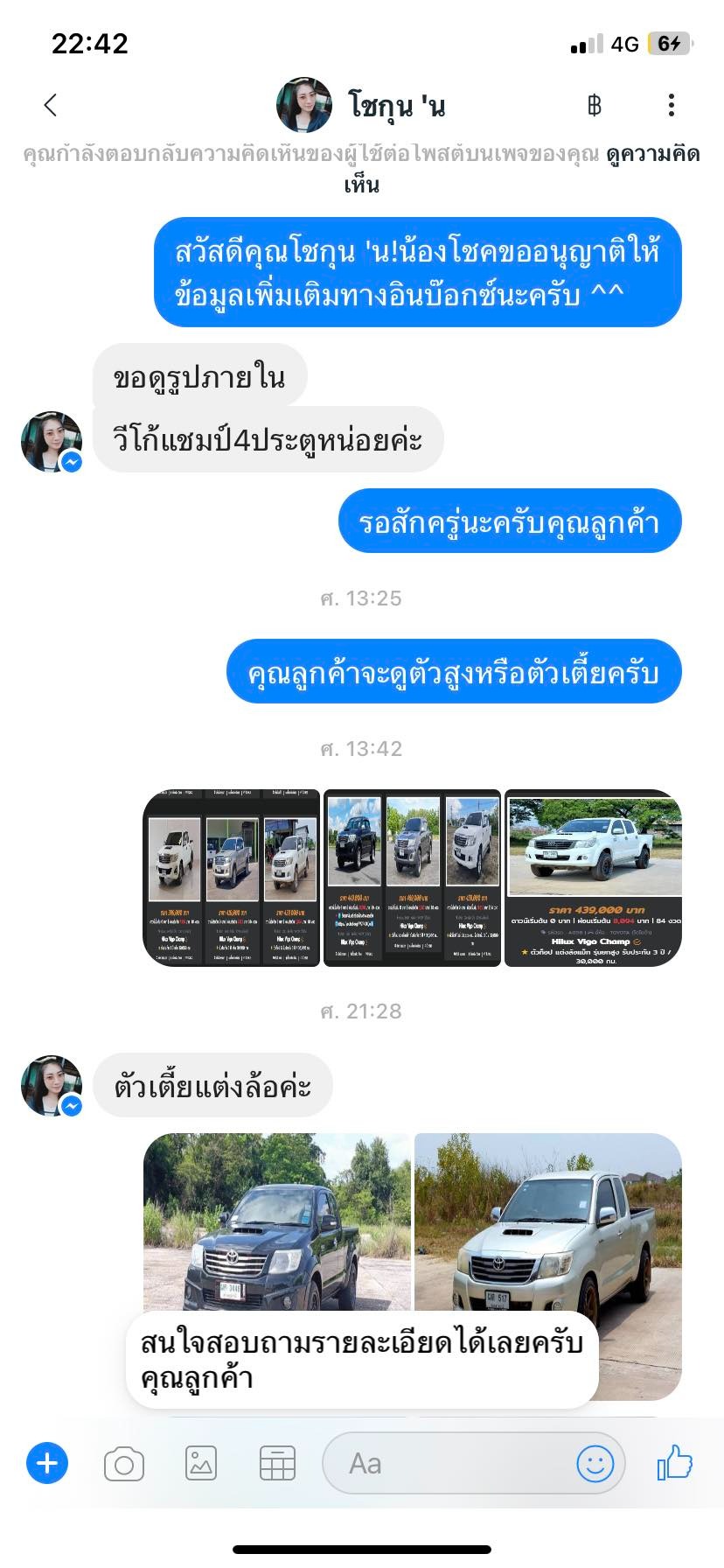This screenshot has width=724, height=1568.
Task: Go back using the back arrow
Action: point(51,106)
